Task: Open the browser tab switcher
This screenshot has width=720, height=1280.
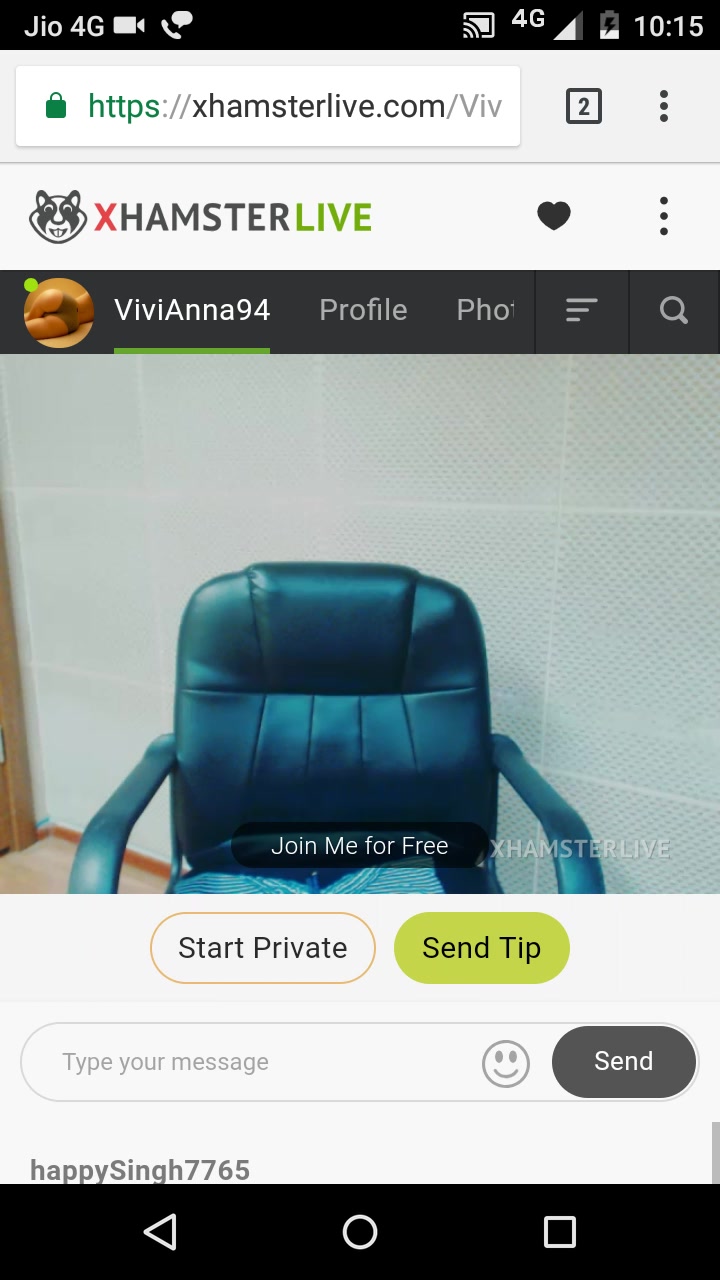Action: click(x=584, y=106)
